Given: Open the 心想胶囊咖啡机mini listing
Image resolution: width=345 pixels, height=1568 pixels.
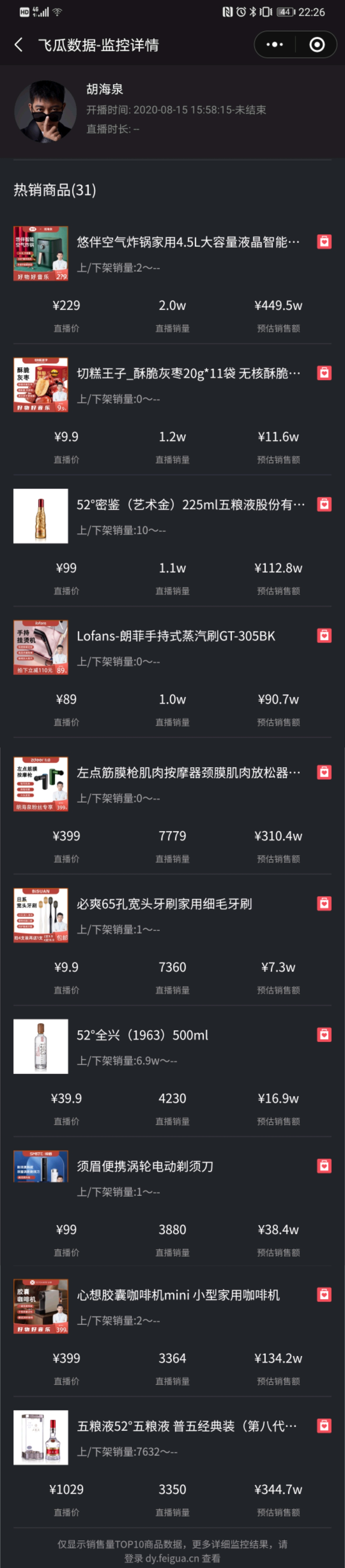Looking at the screenshot, I should click(178, 1295).
